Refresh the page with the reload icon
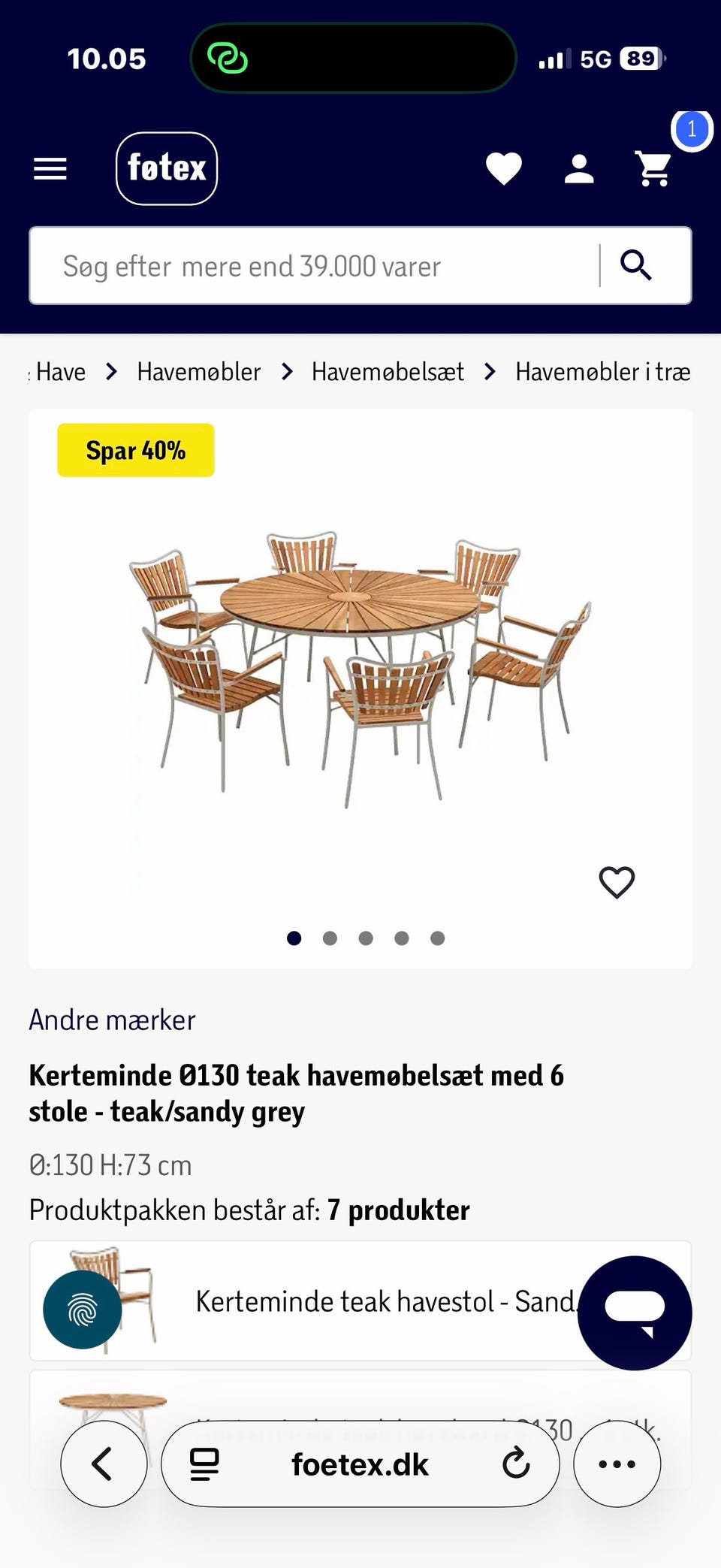Screen dimensions: 721x1568 [x=515, y=1464]
